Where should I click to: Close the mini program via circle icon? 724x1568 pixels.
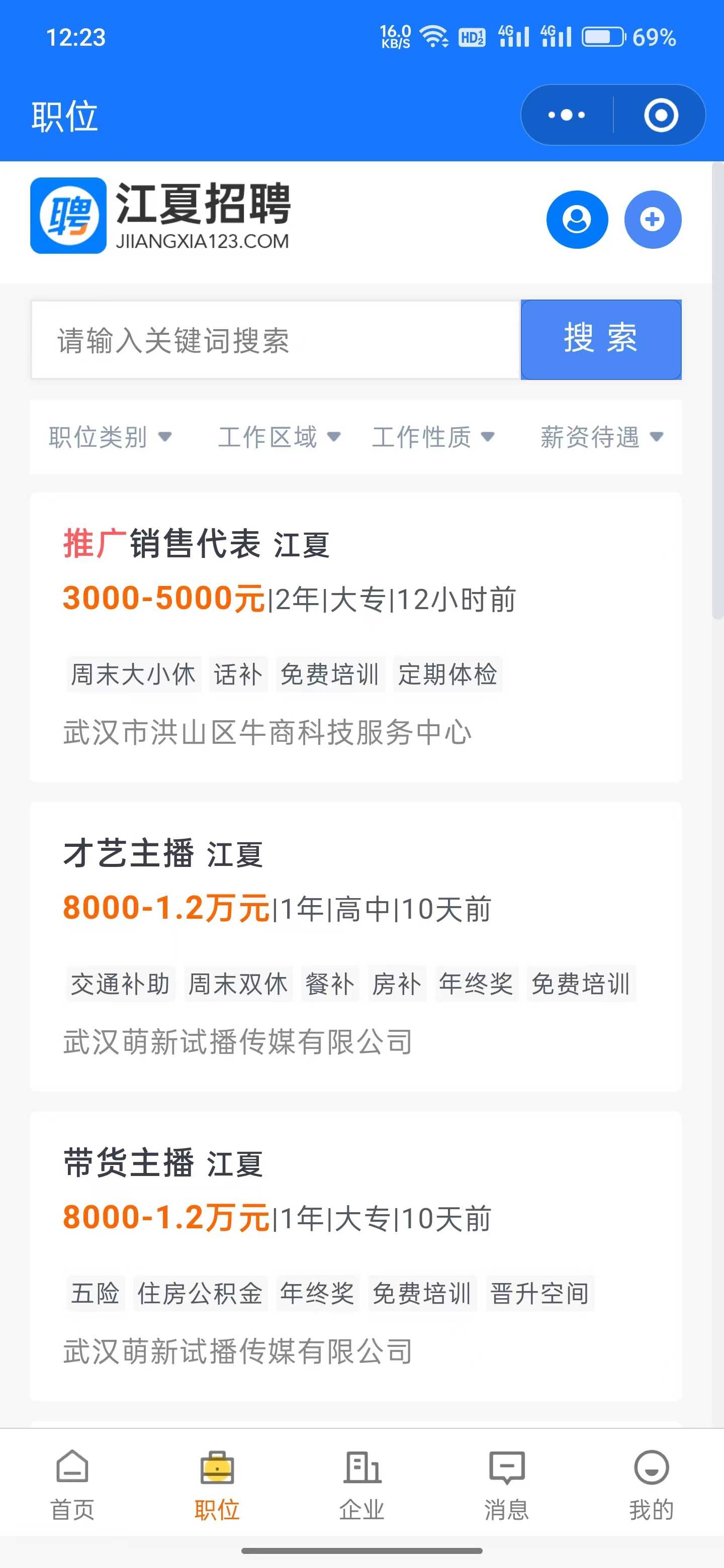(x=661, y=115)
